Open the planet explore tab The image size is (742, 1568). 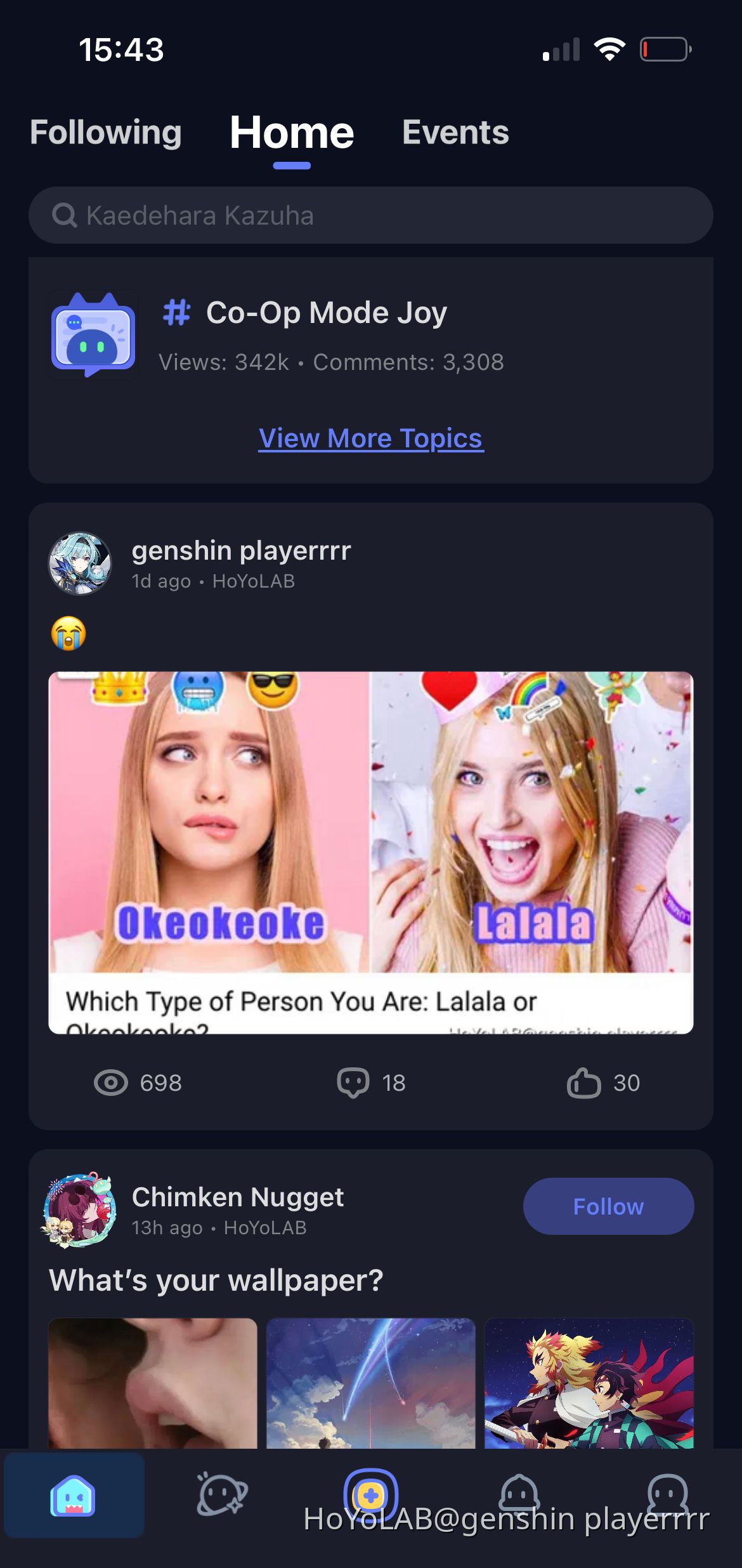(222, 1495)
